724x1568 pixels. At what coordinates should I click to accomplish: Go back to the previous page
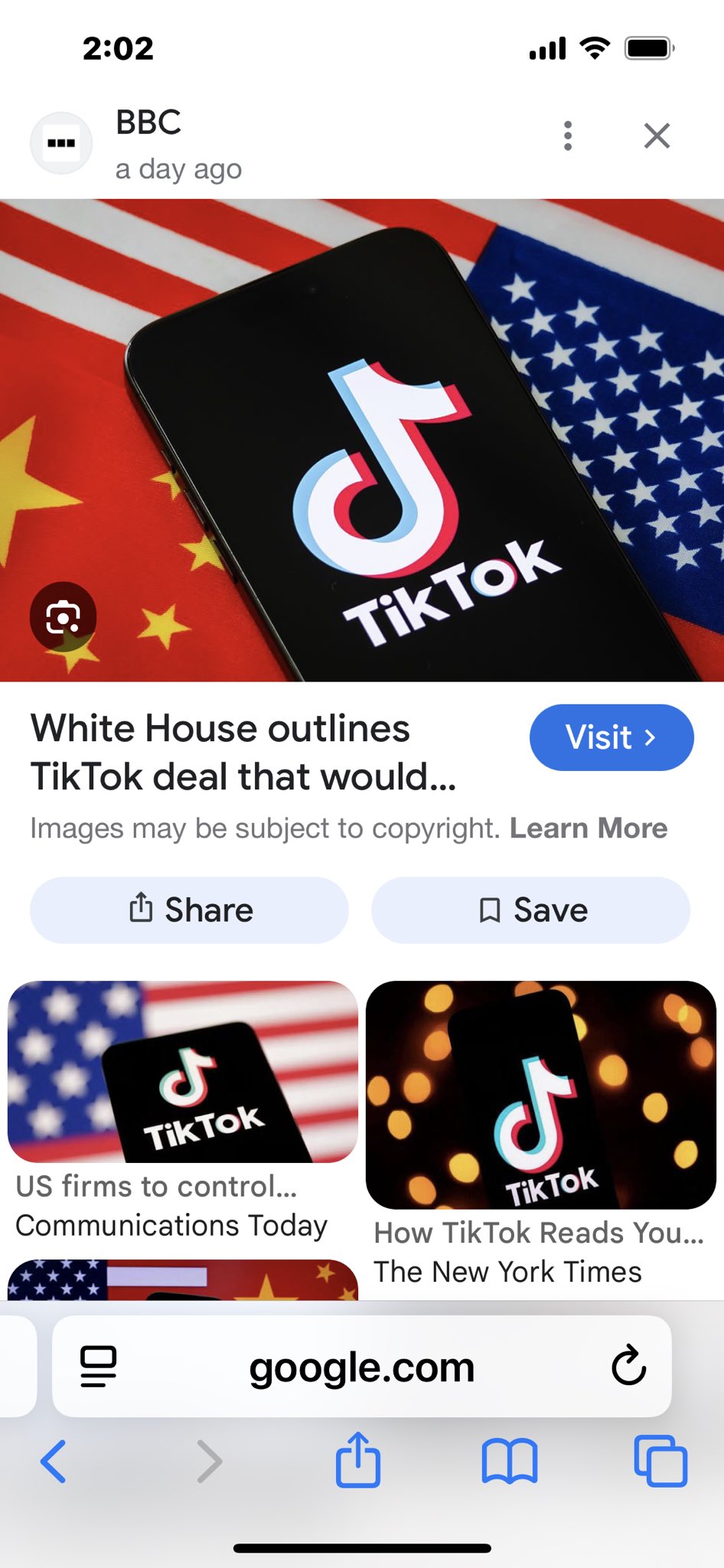[x=54, y=1461]
